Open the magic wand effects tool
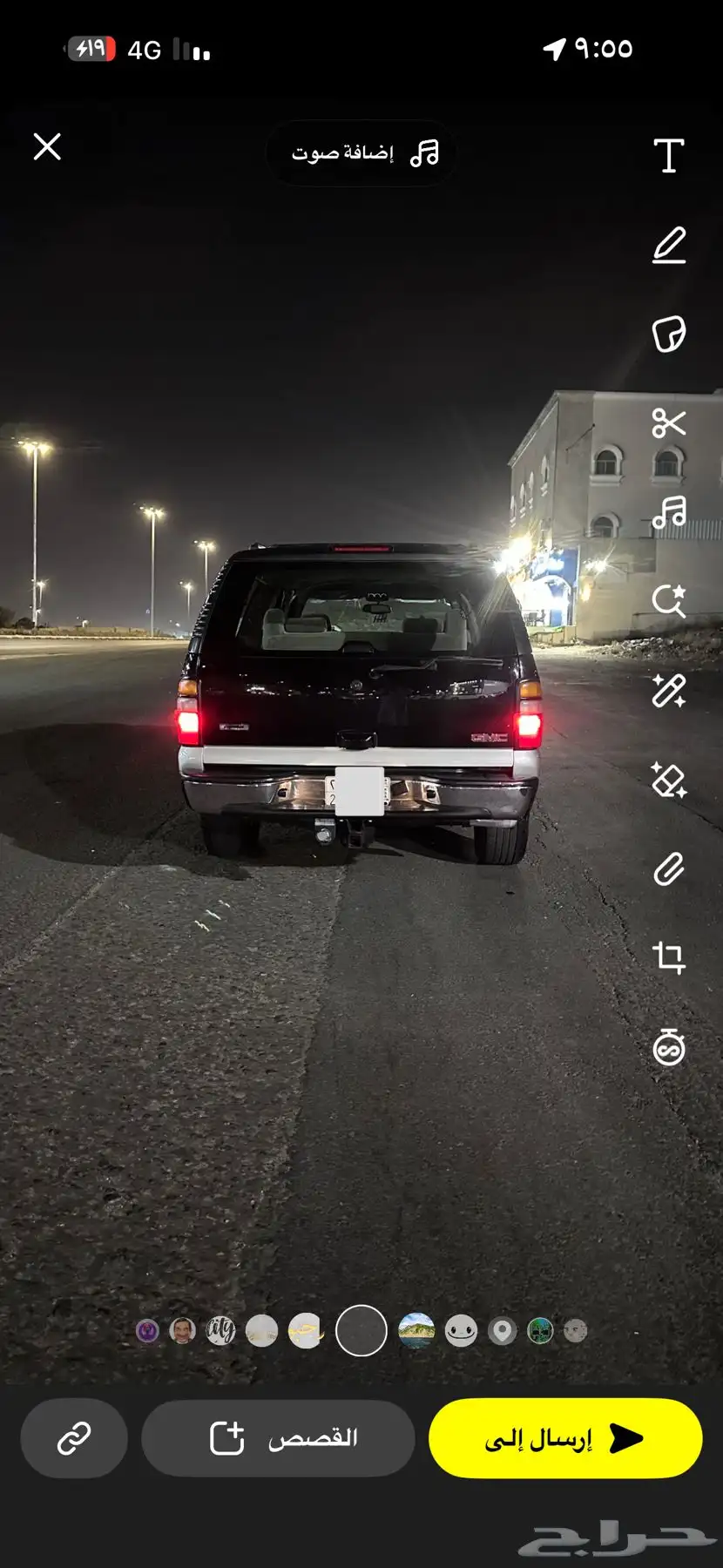 point(669,691)
